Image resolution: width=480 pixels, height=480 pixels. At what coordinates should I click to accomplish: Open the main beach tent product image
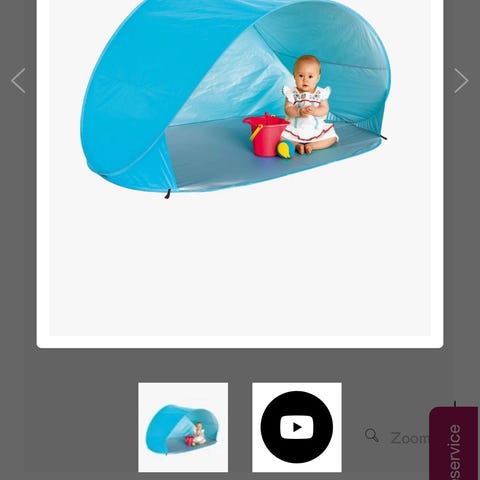pyautogui.click(x=240, y=168)
